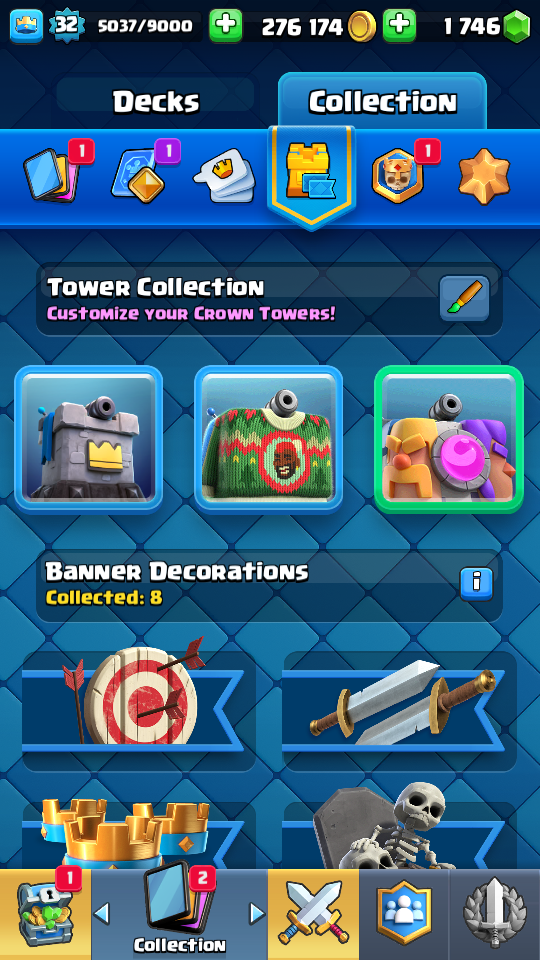Buy gems with the plus near gems
Image resolution: width=540 pixels, height=960 pixels.
(399, 26)
